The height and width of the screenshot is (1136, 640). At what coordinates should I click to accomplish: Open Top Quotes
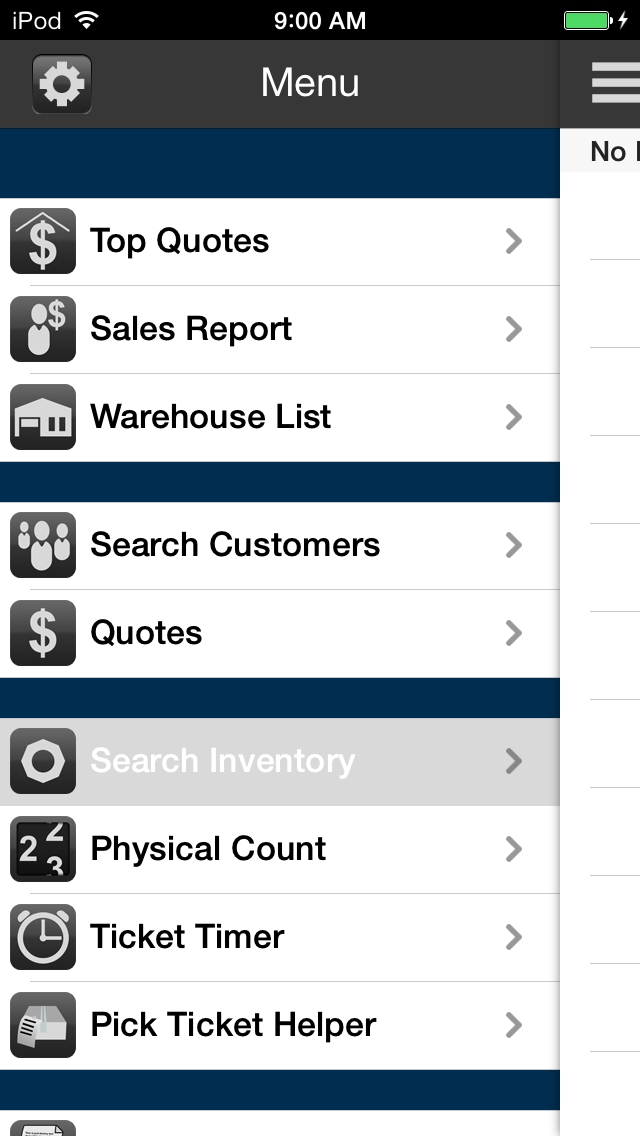(280, 241)
